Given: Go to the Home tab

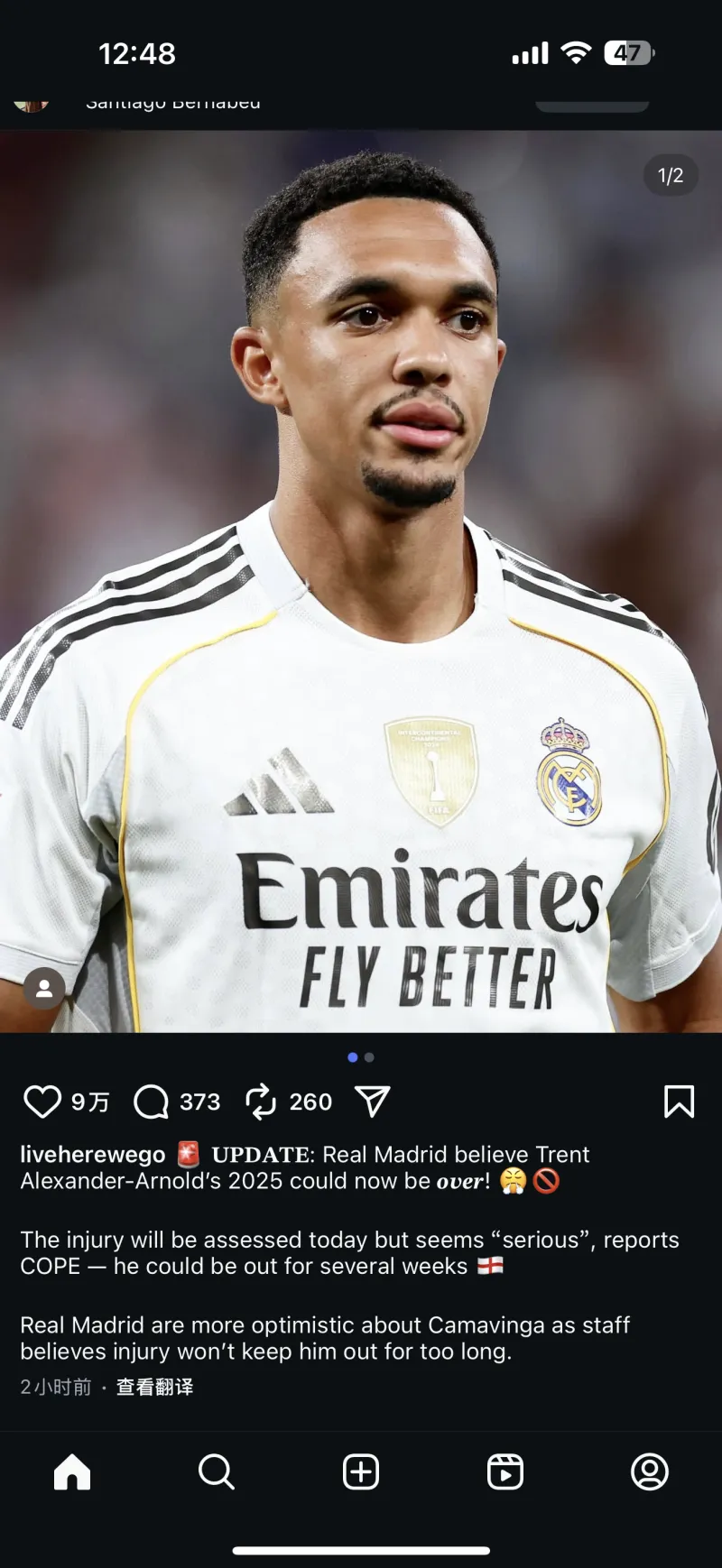Looking at the screenshot, I should click(72, 1471).
